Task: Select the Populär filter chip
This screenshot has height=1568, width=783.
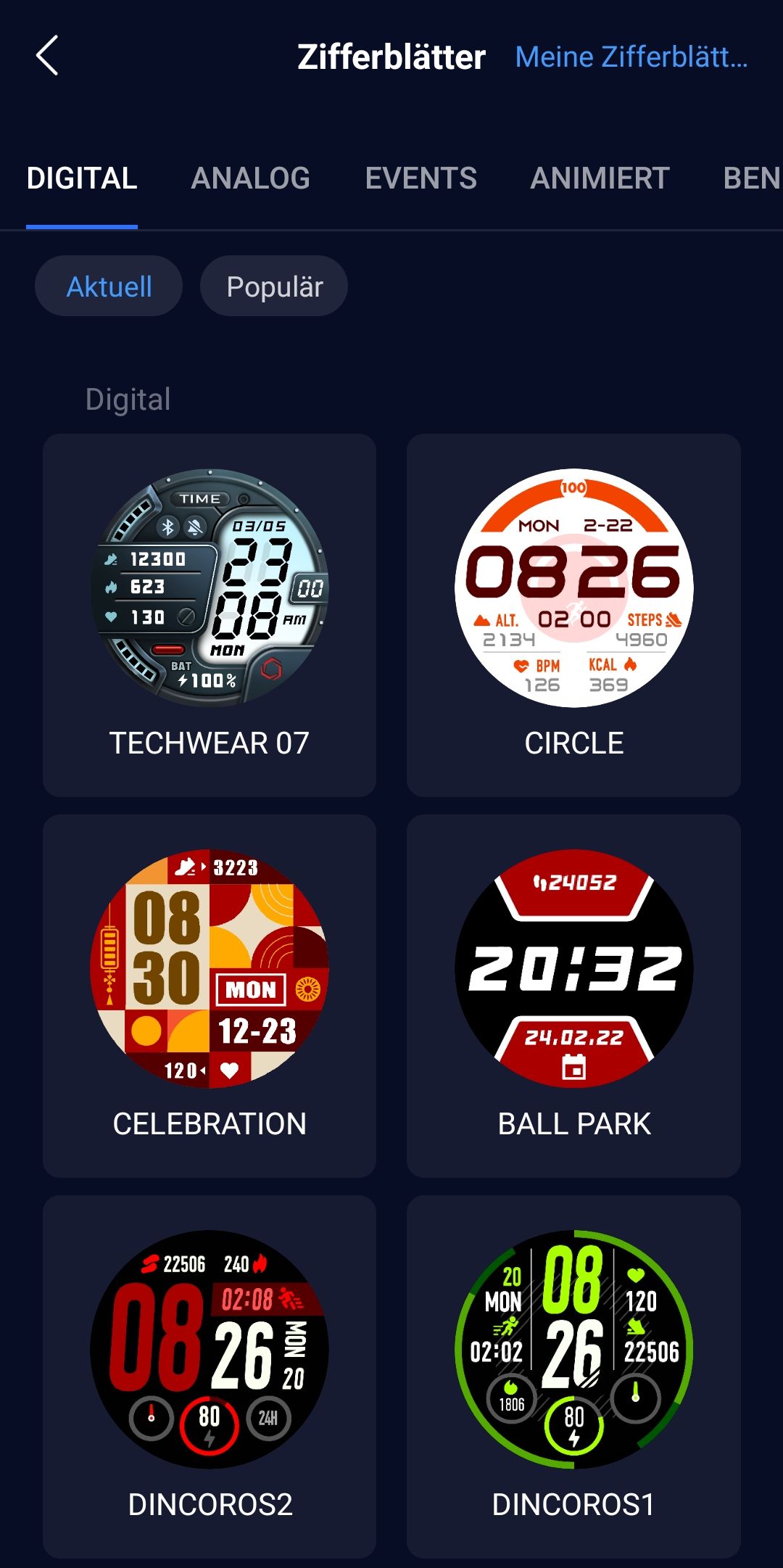Action: pos(274,286)
